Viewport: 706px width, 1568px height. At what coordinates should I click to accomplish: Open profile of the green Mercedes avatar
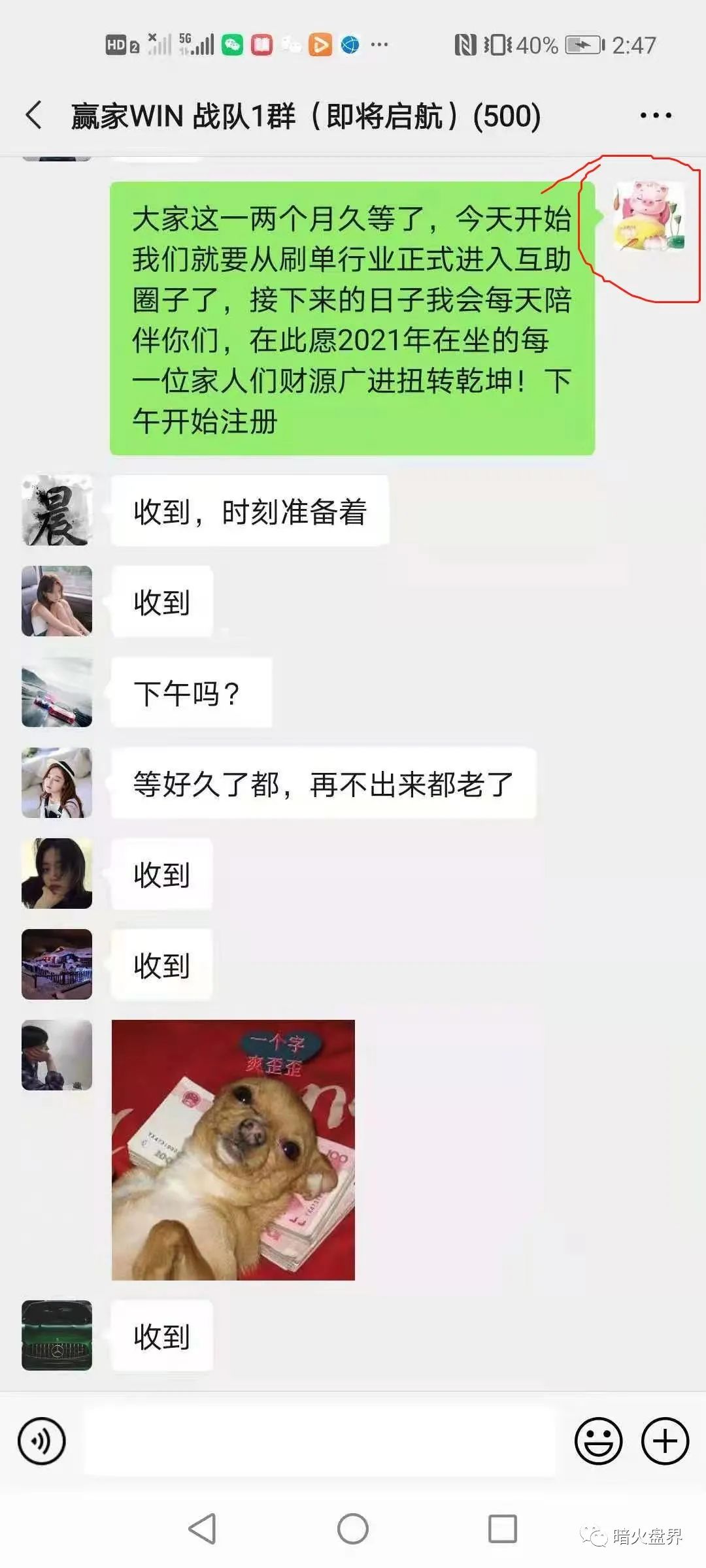[57, 1335]
